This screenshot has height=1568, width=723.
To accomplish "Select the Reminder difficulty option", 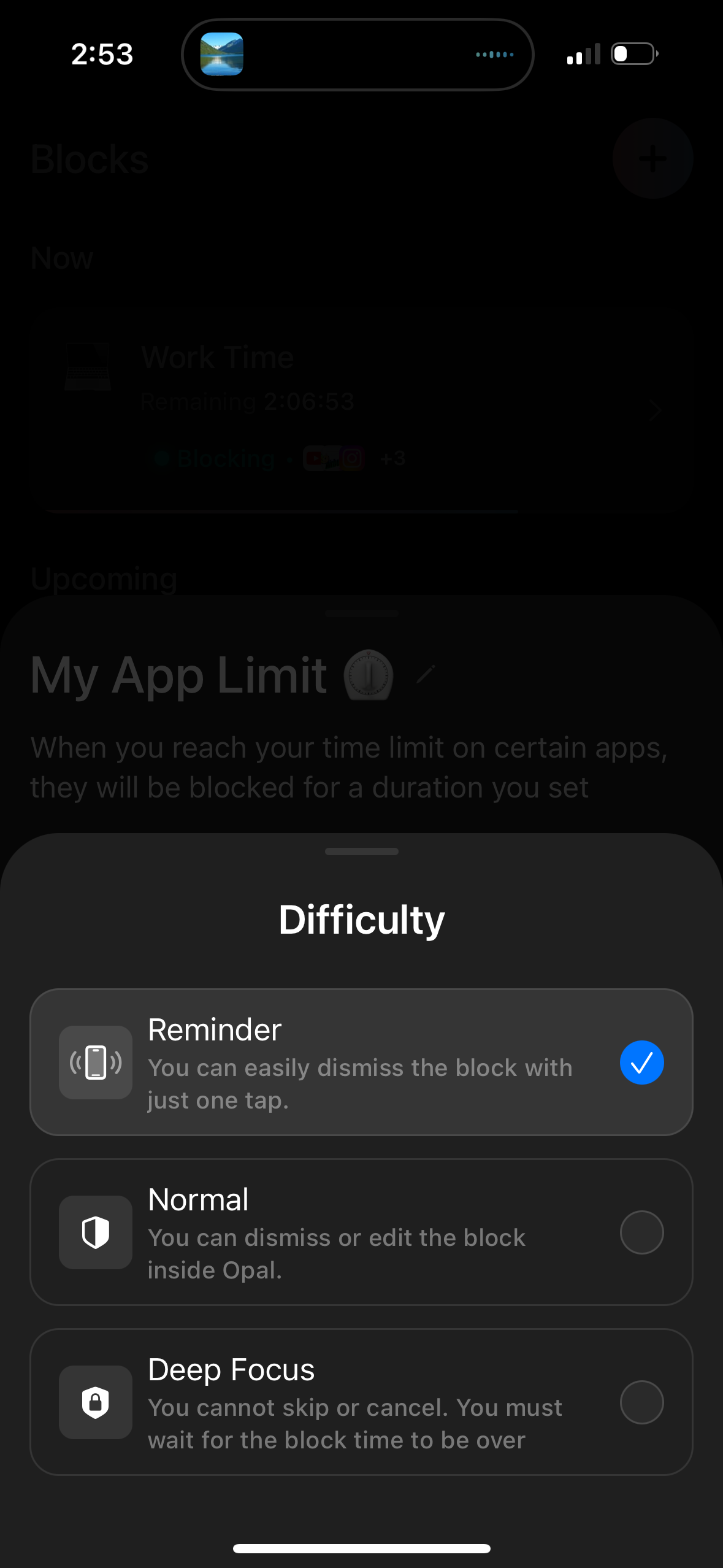I will (361, 1062).
